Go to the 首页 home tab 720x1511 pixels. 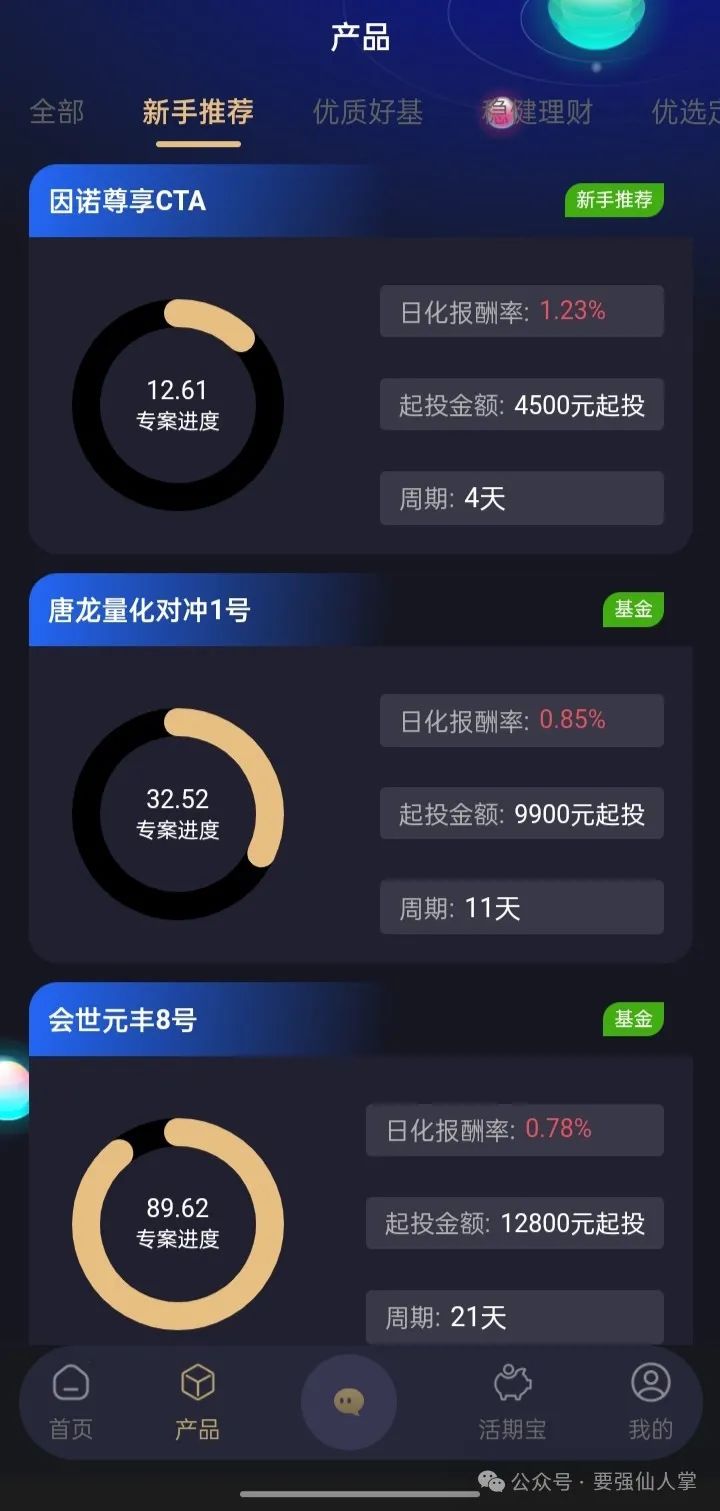(x=71, y=1402)
